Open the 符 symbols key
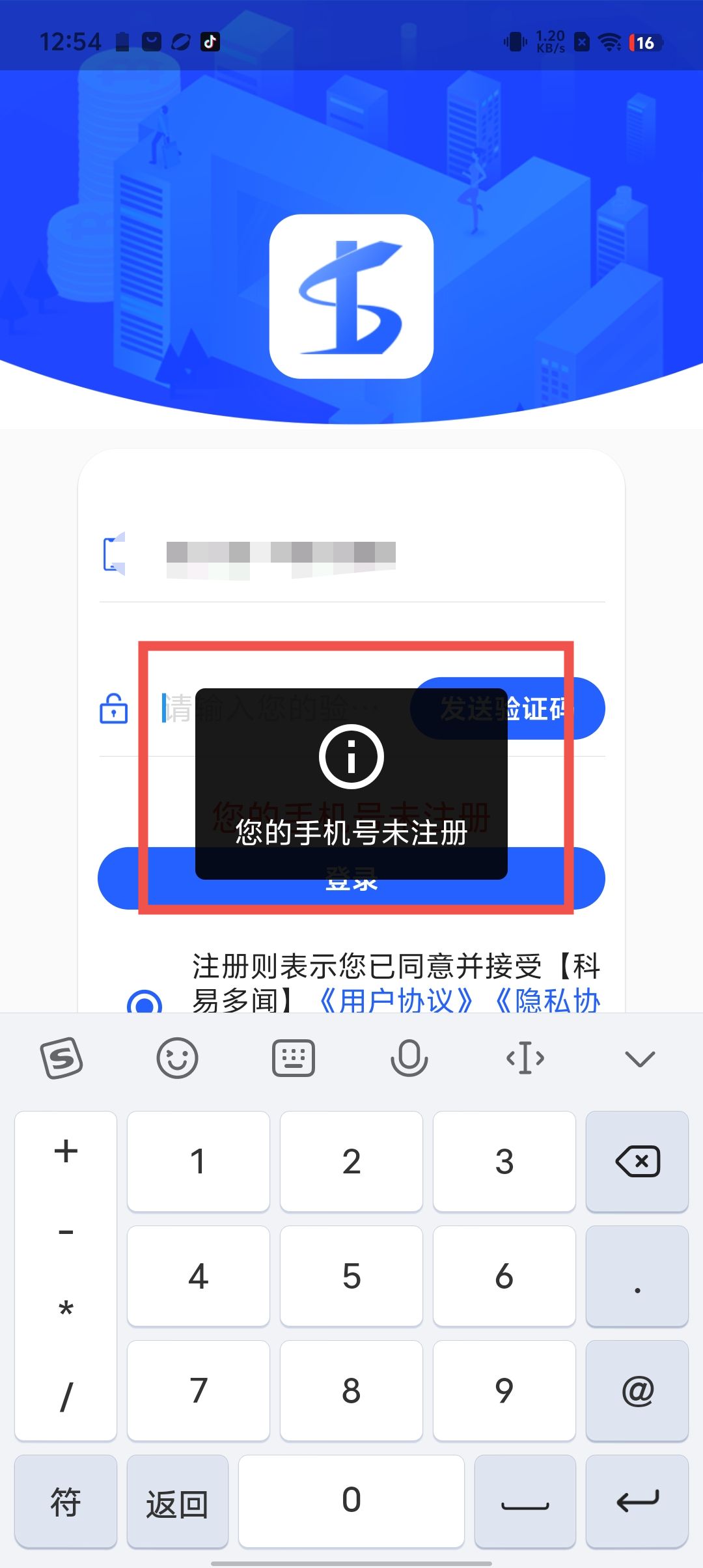The height and width of the screenshot is (1568, 703). click(66, 1503)
